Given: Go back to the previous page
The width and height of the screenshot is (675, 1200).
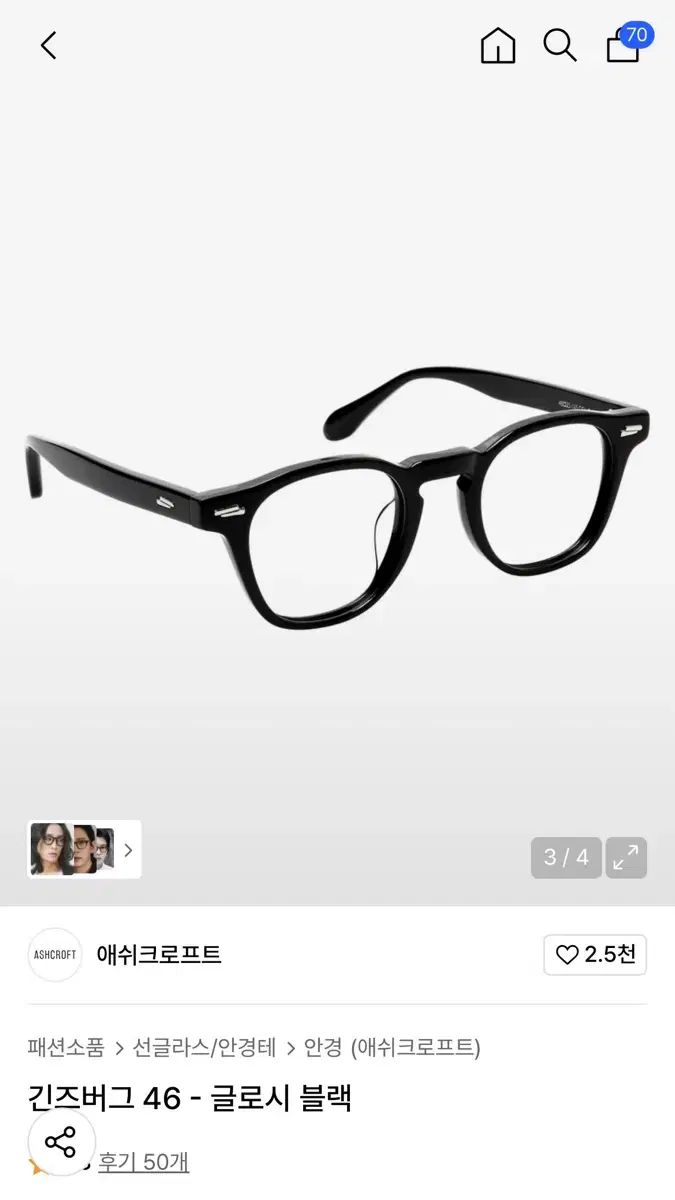Looking at the screenshot, I should click(x=48, y=45).
